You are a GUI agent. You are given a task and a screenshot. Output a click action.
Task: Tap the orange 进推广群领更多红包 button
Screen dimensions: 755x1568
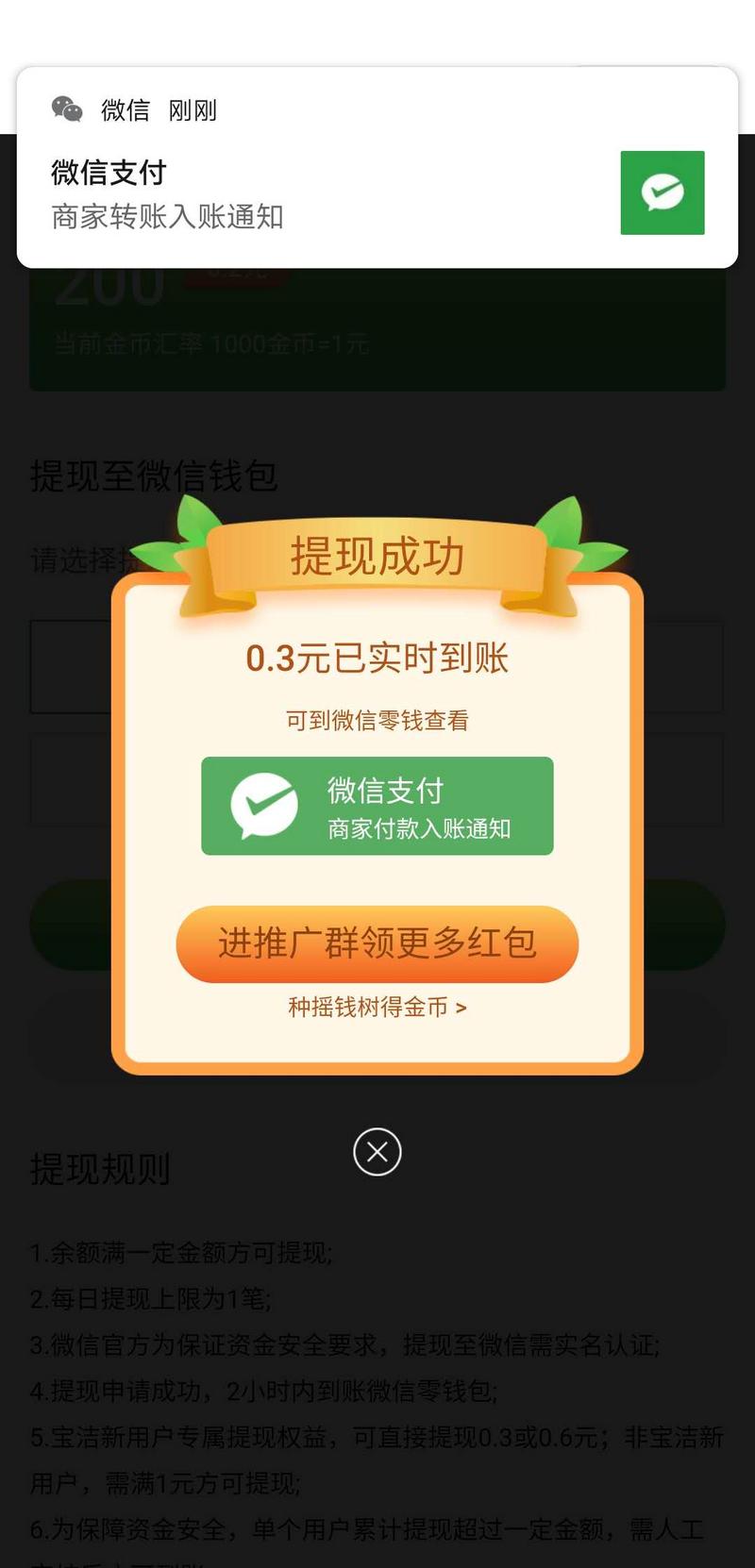[x=377, y=943]
